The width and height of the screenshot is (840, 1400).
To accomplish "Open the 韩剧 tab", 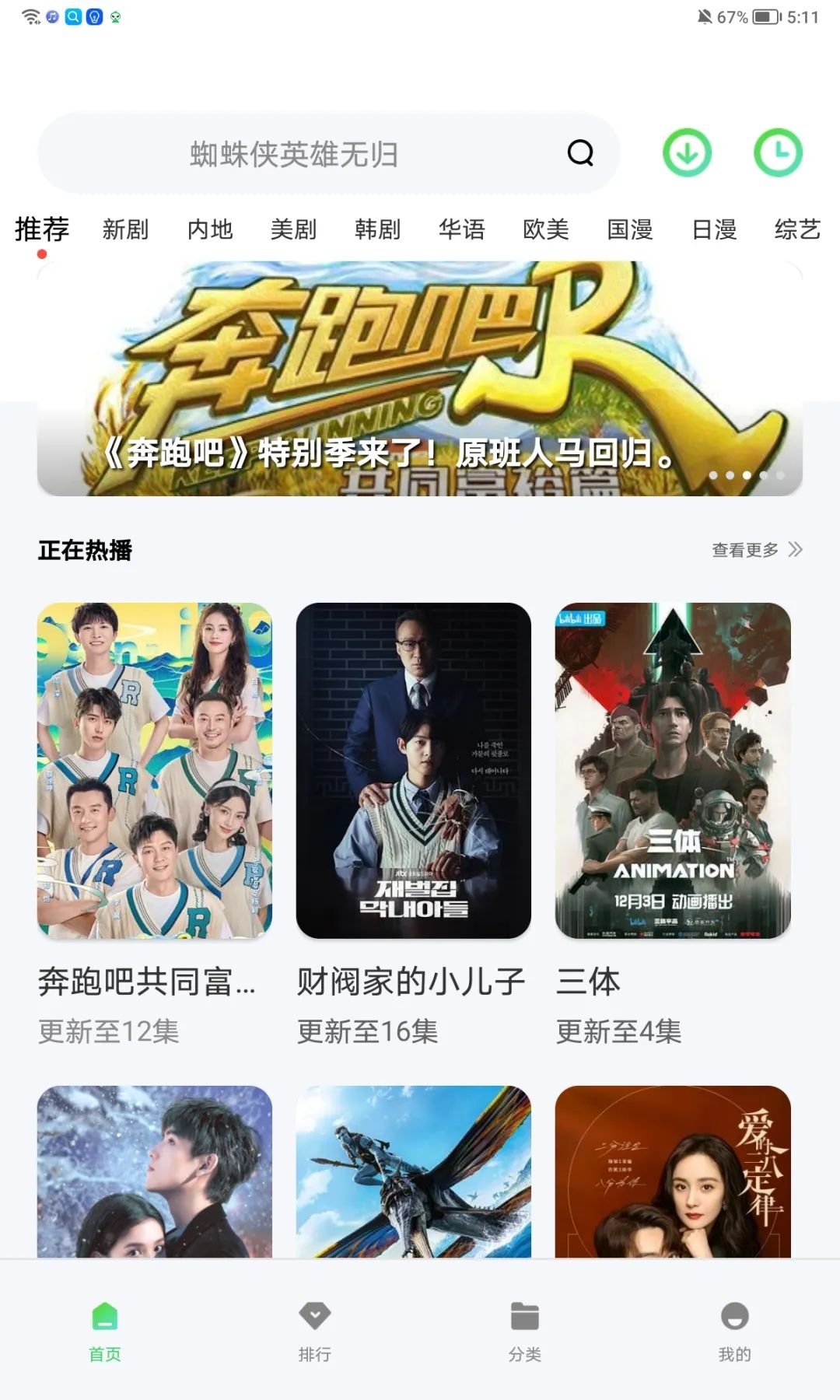I will pyautogui.click(x=377, y=229).
